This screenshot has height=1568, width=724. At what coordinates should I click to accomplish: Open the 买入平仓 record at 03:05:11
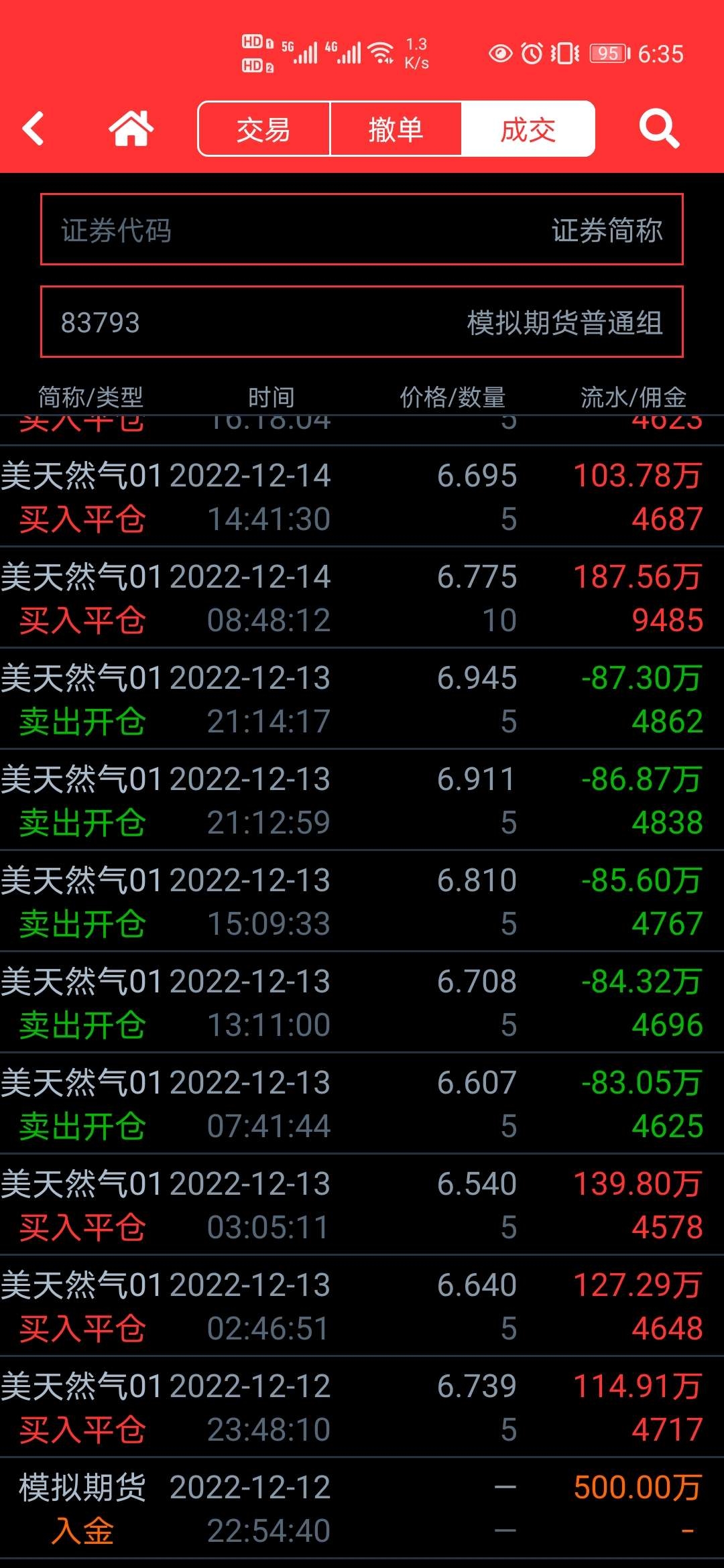(x=362, y=1205)
